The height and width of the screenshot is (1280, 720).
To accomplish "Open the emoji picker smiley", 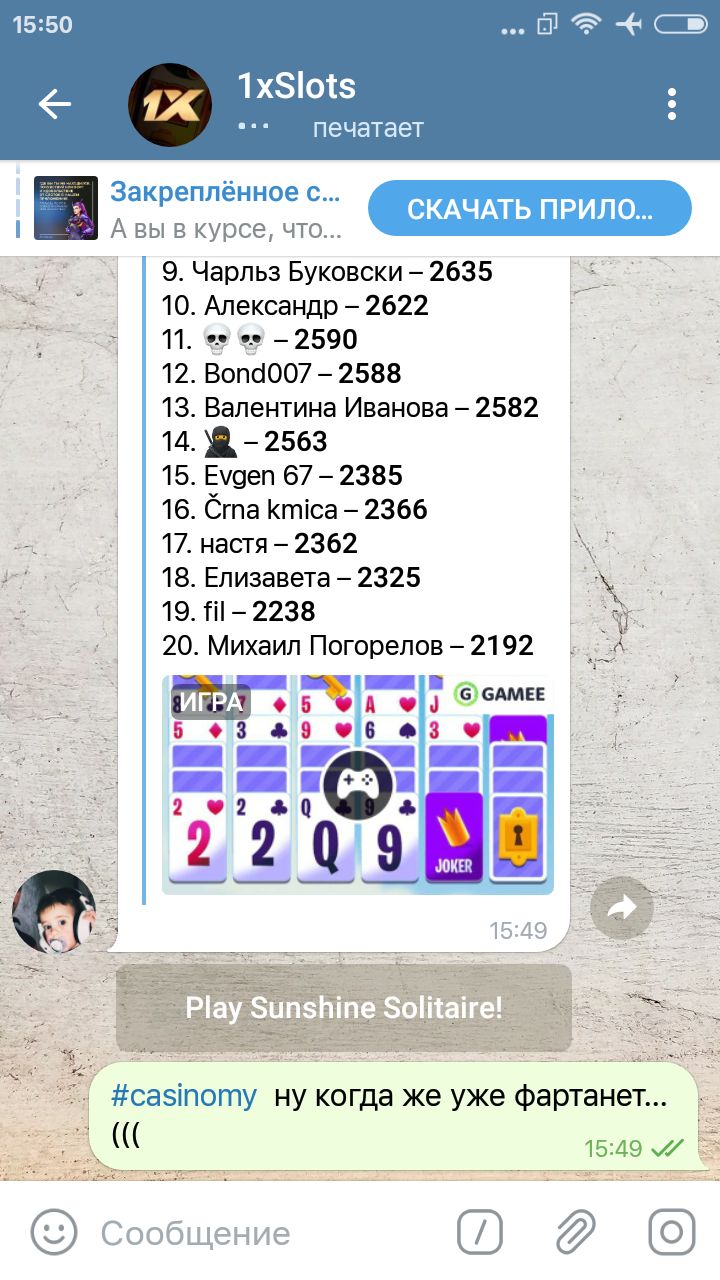I will pyautogui.click(x=53, y=1232).
